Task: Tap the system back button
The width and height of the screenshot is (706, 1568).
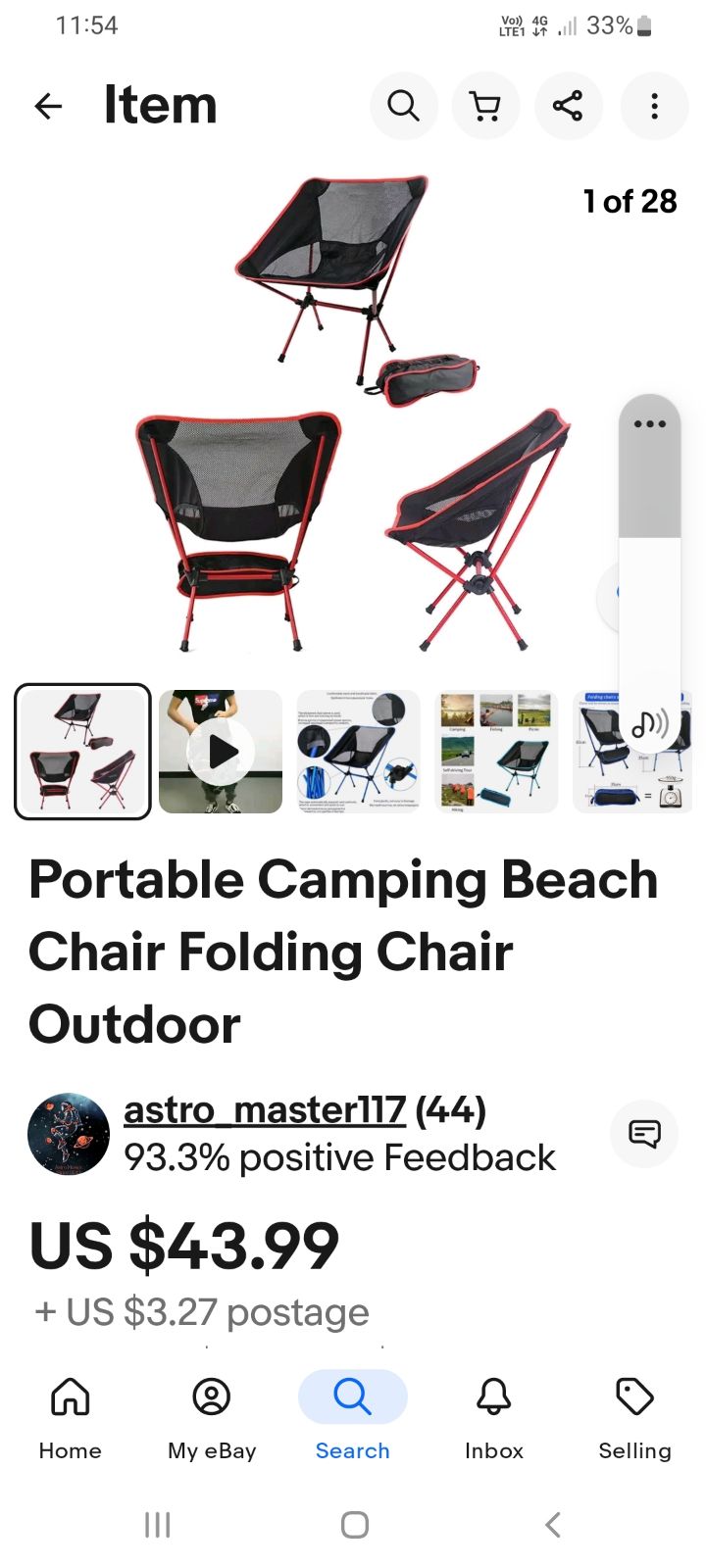Action: (x=553, y=1525)
